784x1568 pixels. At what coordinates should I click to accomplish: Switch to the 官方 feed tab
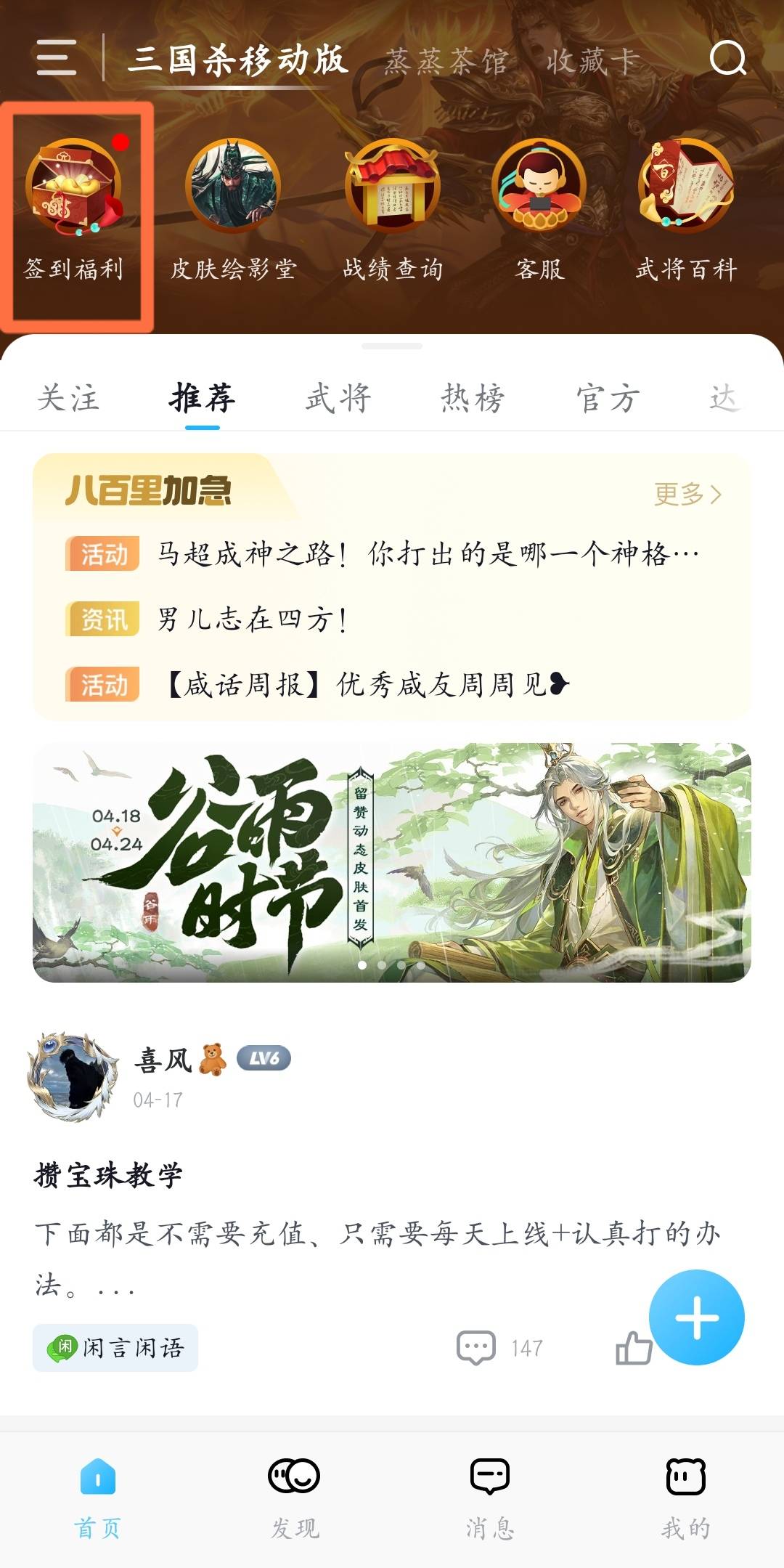click(x=608, y=398)
